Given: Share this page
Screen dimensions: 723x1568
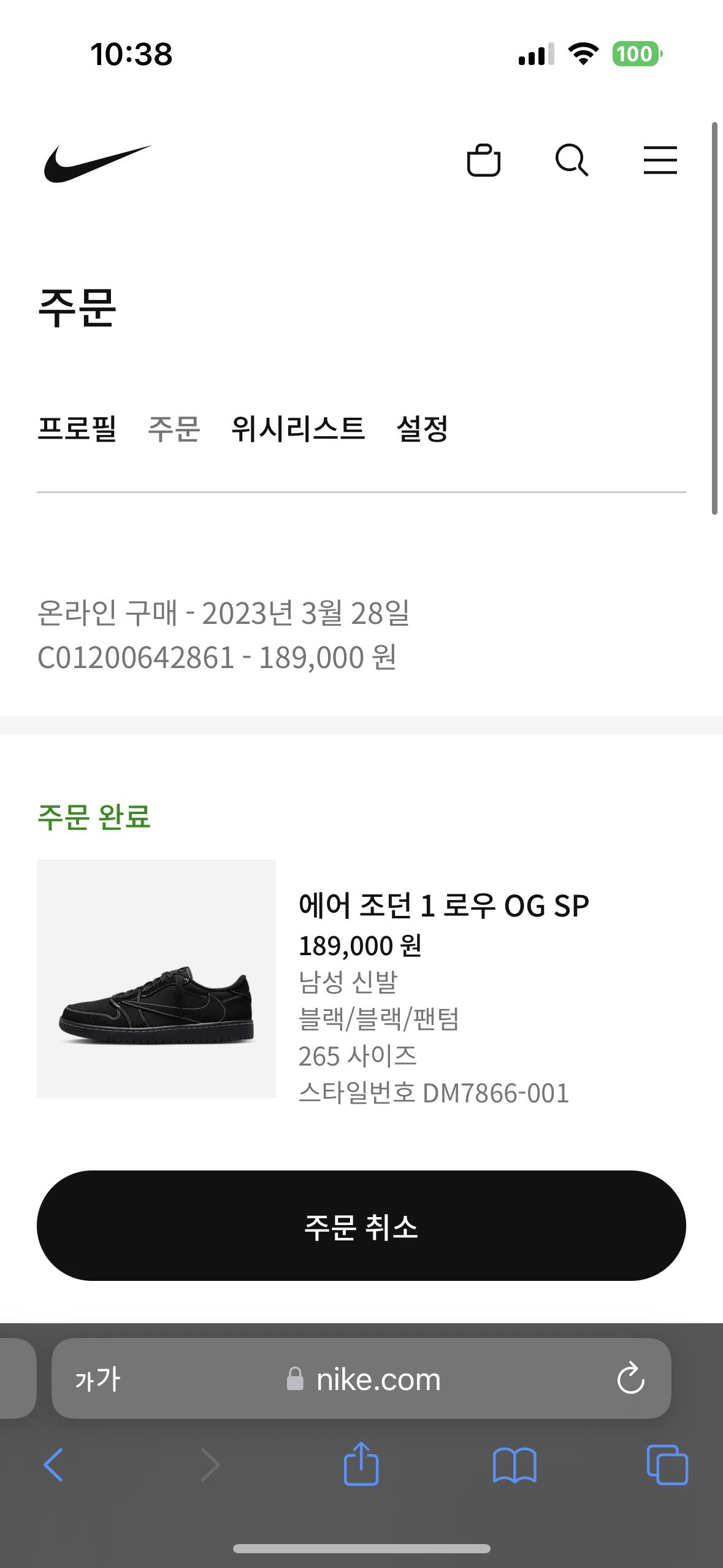Looking at the screenshot, I should point(361,1464).
